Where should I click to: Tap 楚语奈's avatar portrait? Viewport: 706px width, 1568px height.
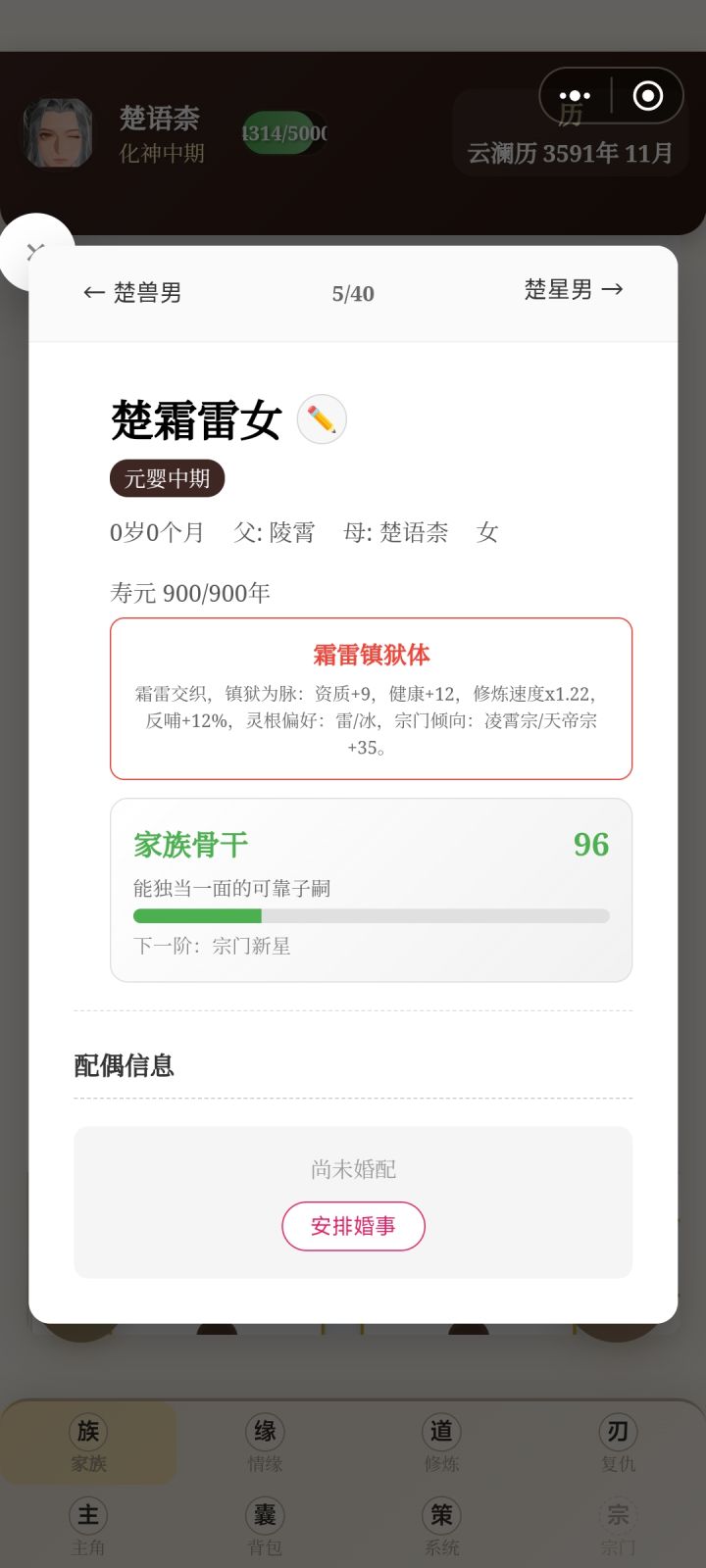pyautogui.click(x=57, y=132)
